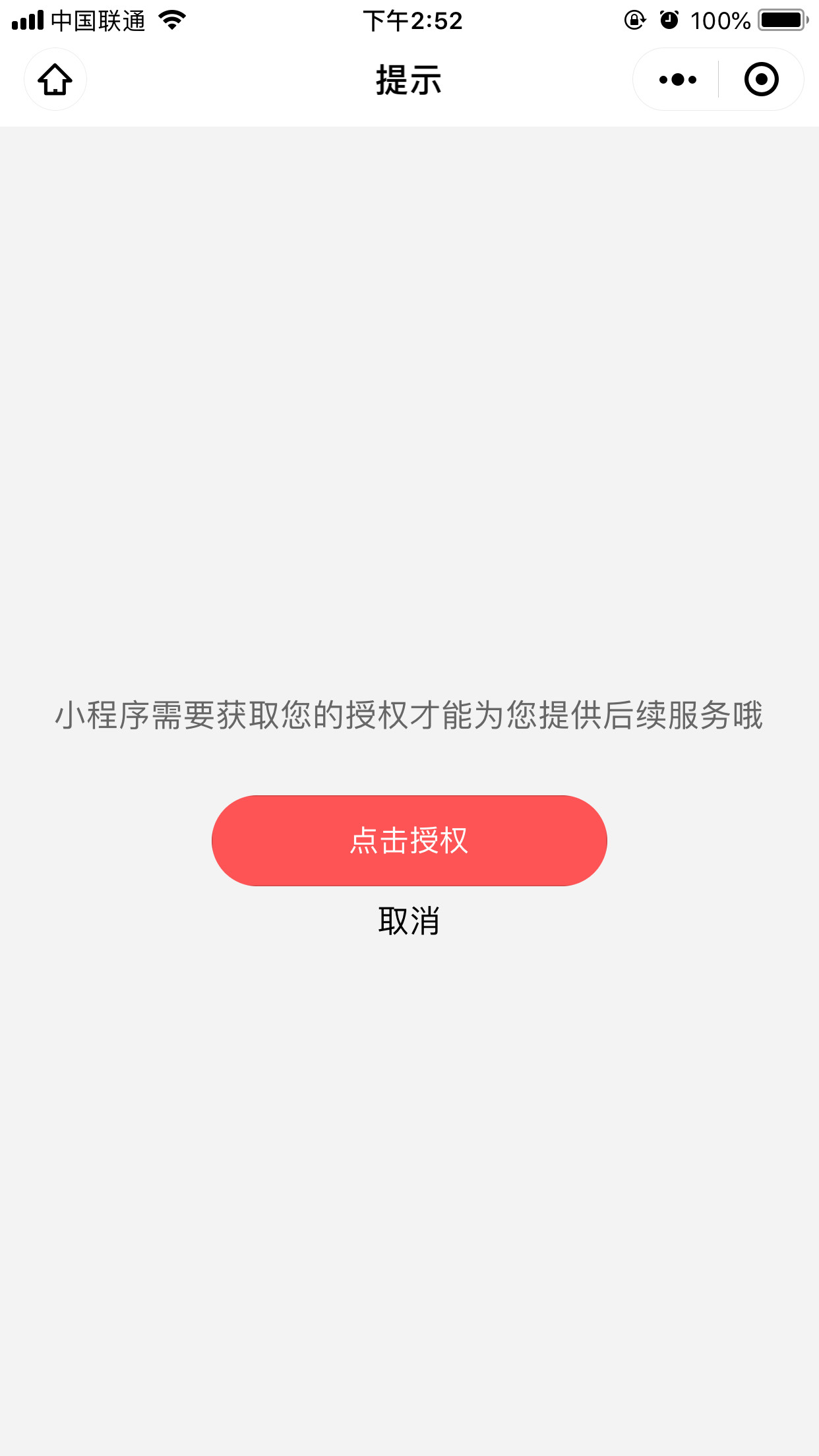Image resolution: width=819 pixels, height=1456 pixels.
Task: Close the mini program via circle icon
Action: click(x=762, y=80)
